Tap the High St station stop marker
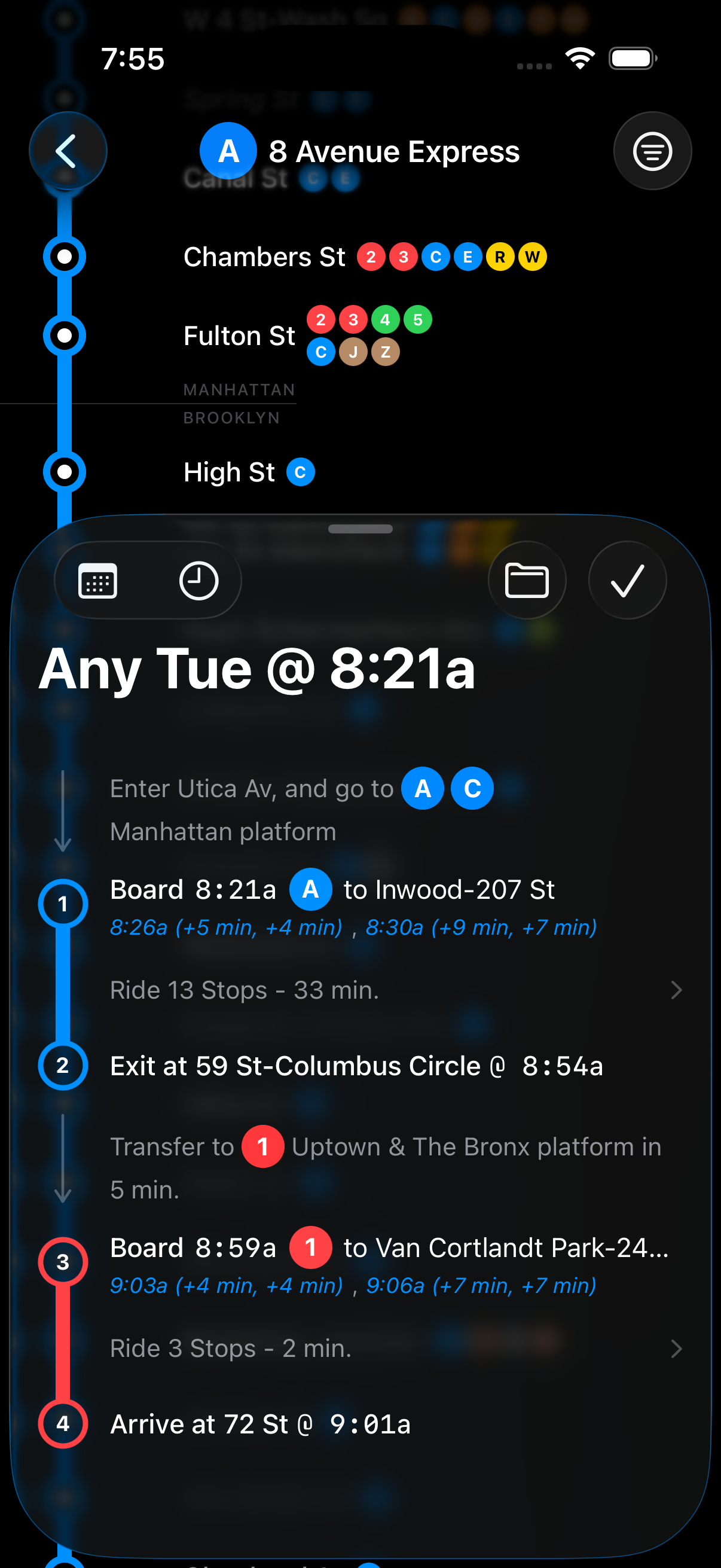The height and width of the screenshot is (1568, 721). 65,471
